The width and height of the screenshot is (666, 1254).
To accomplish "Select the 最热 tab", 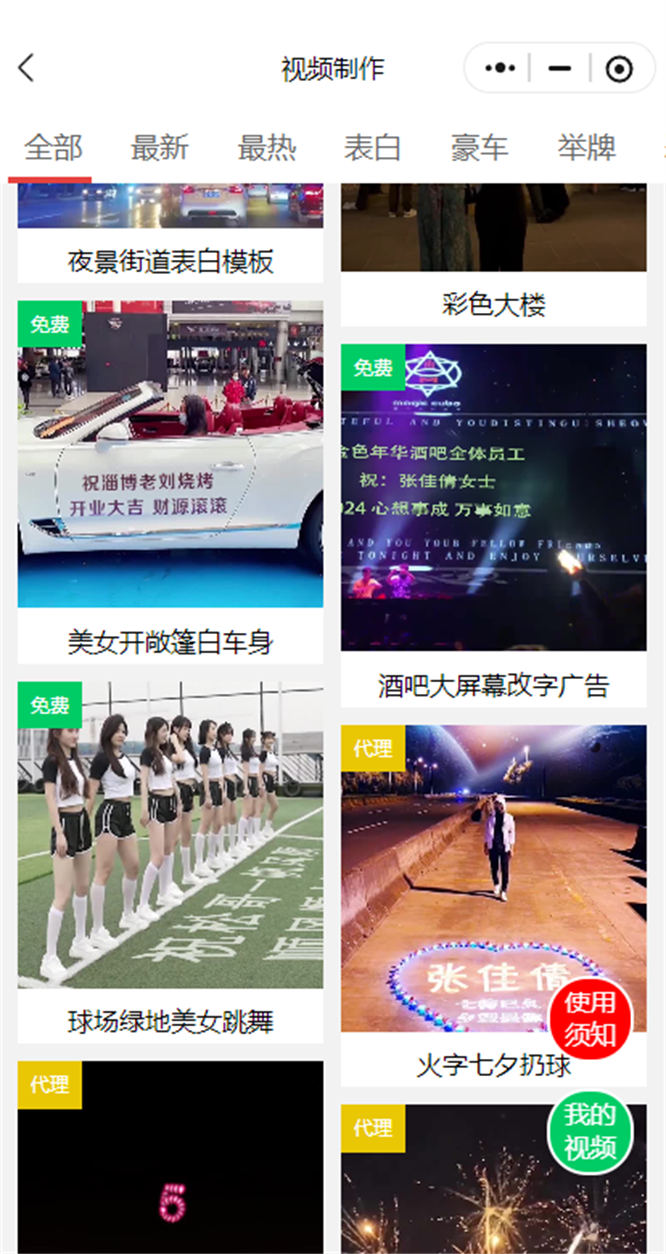I will pos(266,148).
